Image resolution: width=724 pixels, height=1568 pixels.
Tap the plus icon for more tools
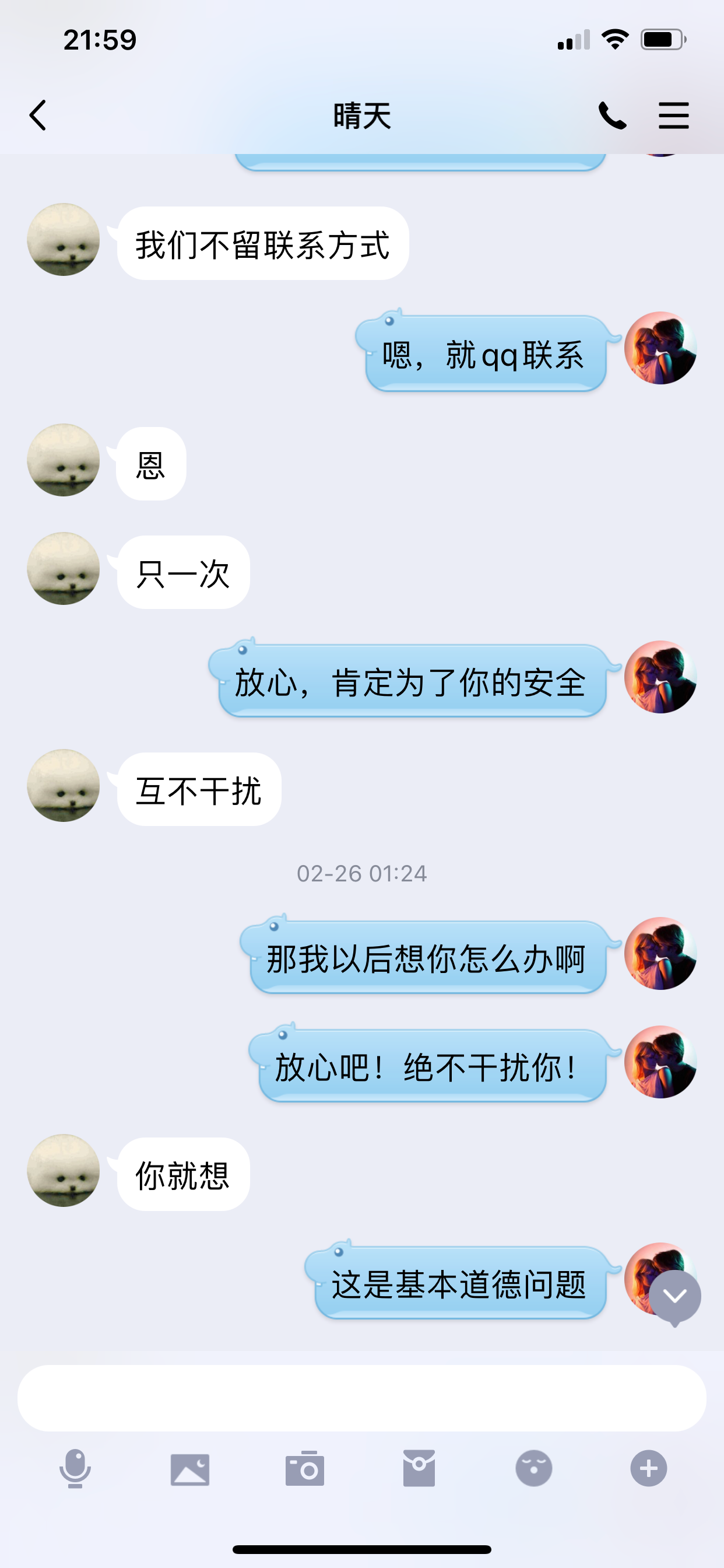pos(649,1468)
